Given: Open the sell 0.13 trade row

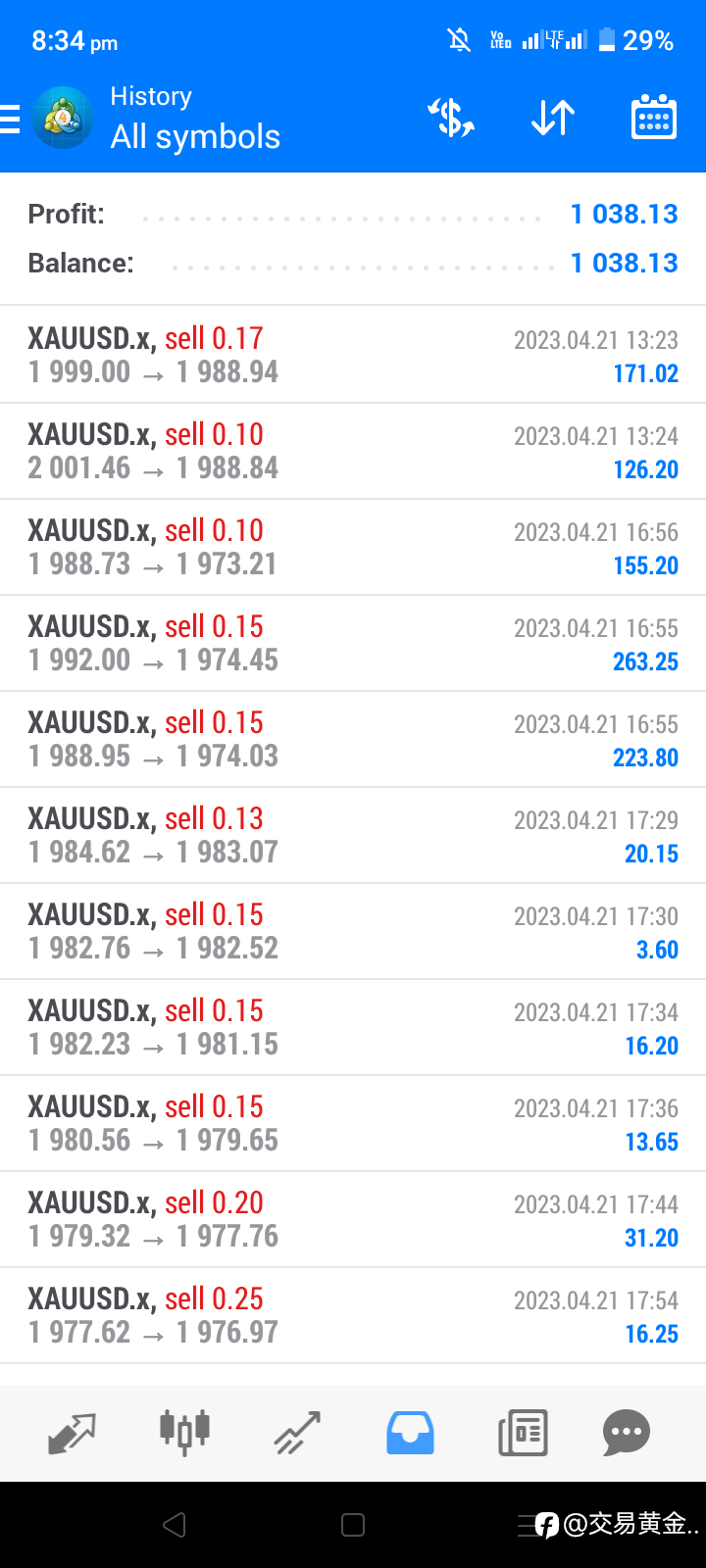Looking at the screenshot, I should click(353, 835).
